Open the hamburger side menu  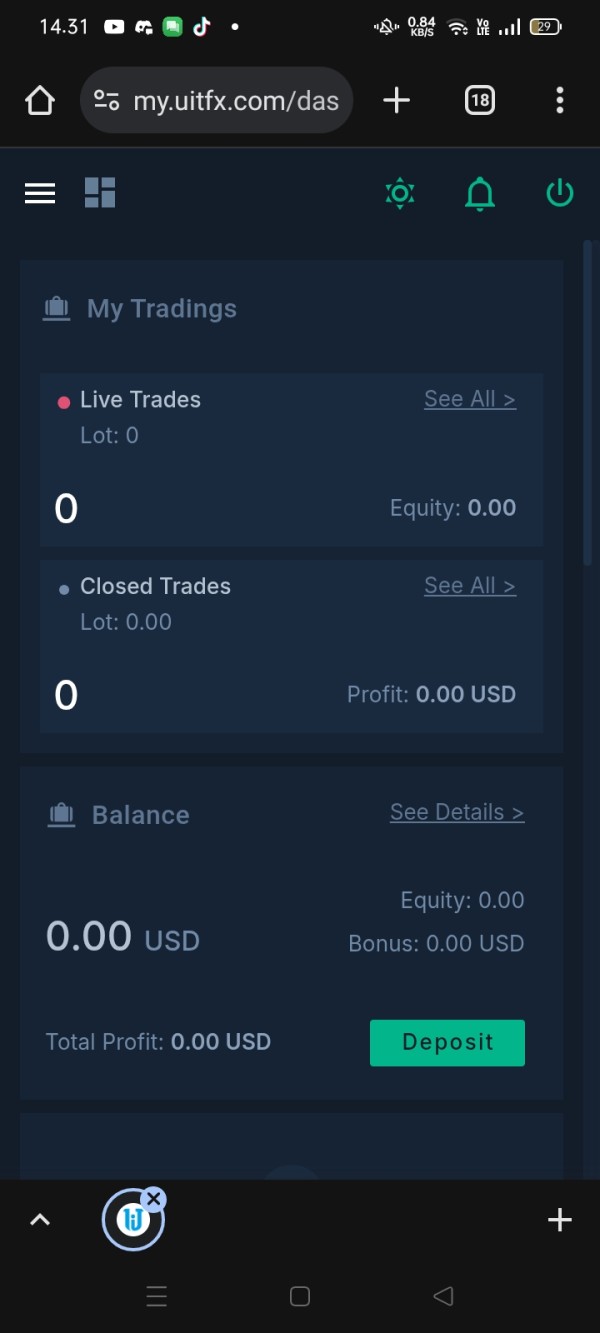(x=40, y=193)
